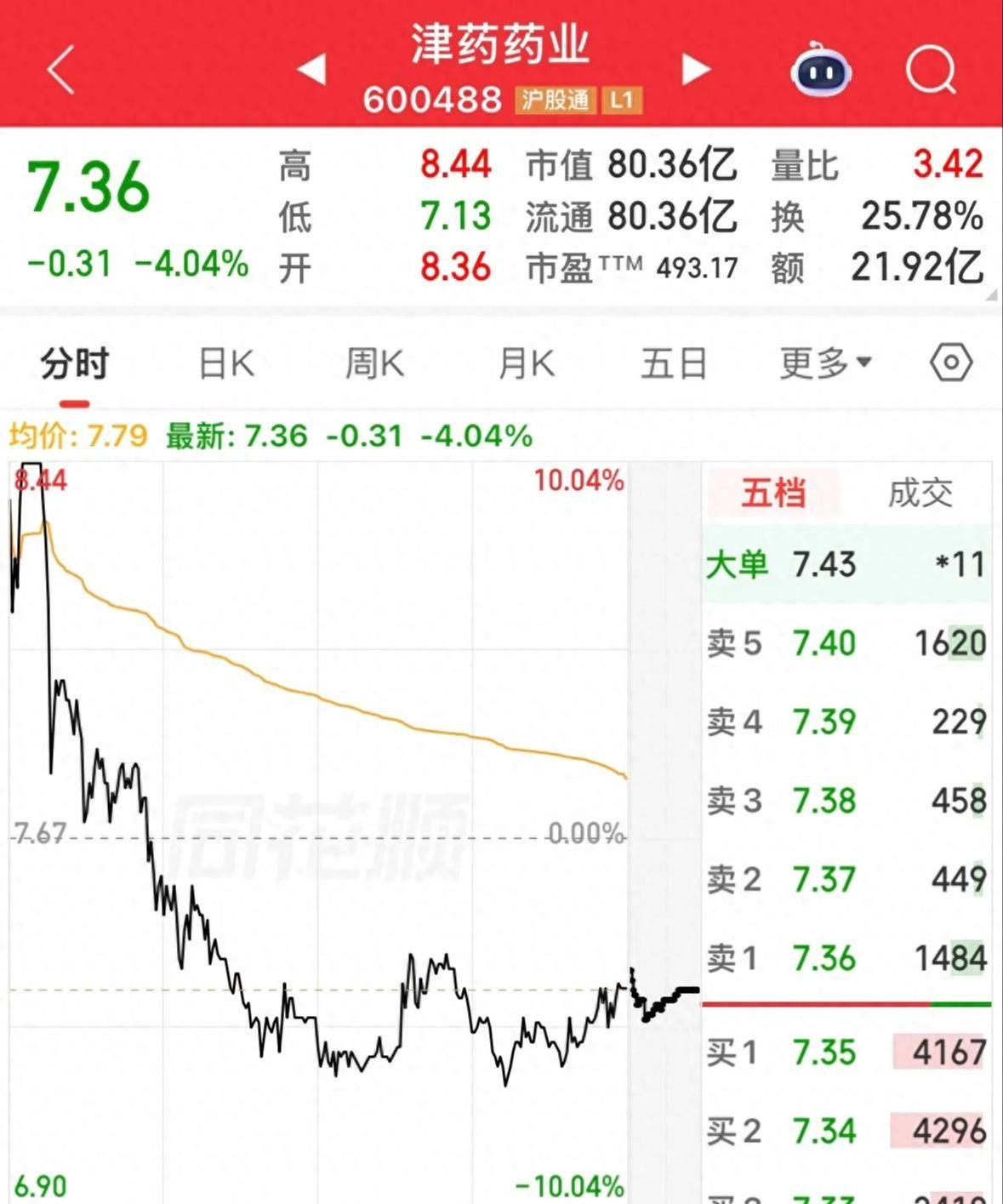Viewport: 1003px width, 1204px height.
Task: Switch to the next stock
Action: click(696, 70)
